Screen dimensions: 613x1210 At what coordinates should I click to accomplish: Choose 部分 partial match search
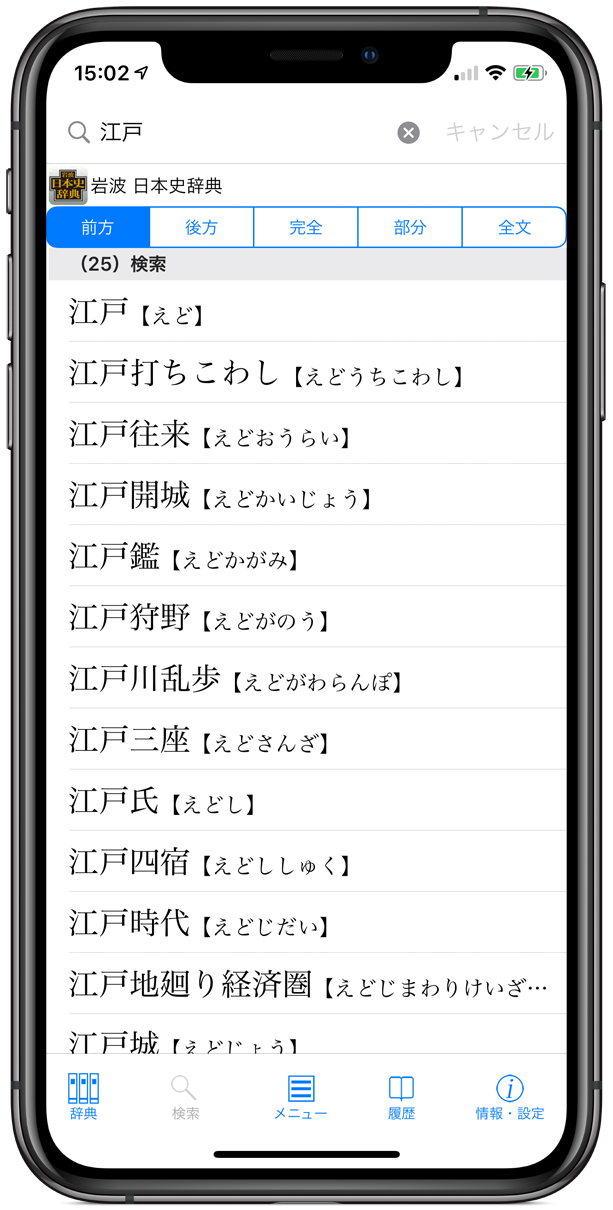coord(409,227)
